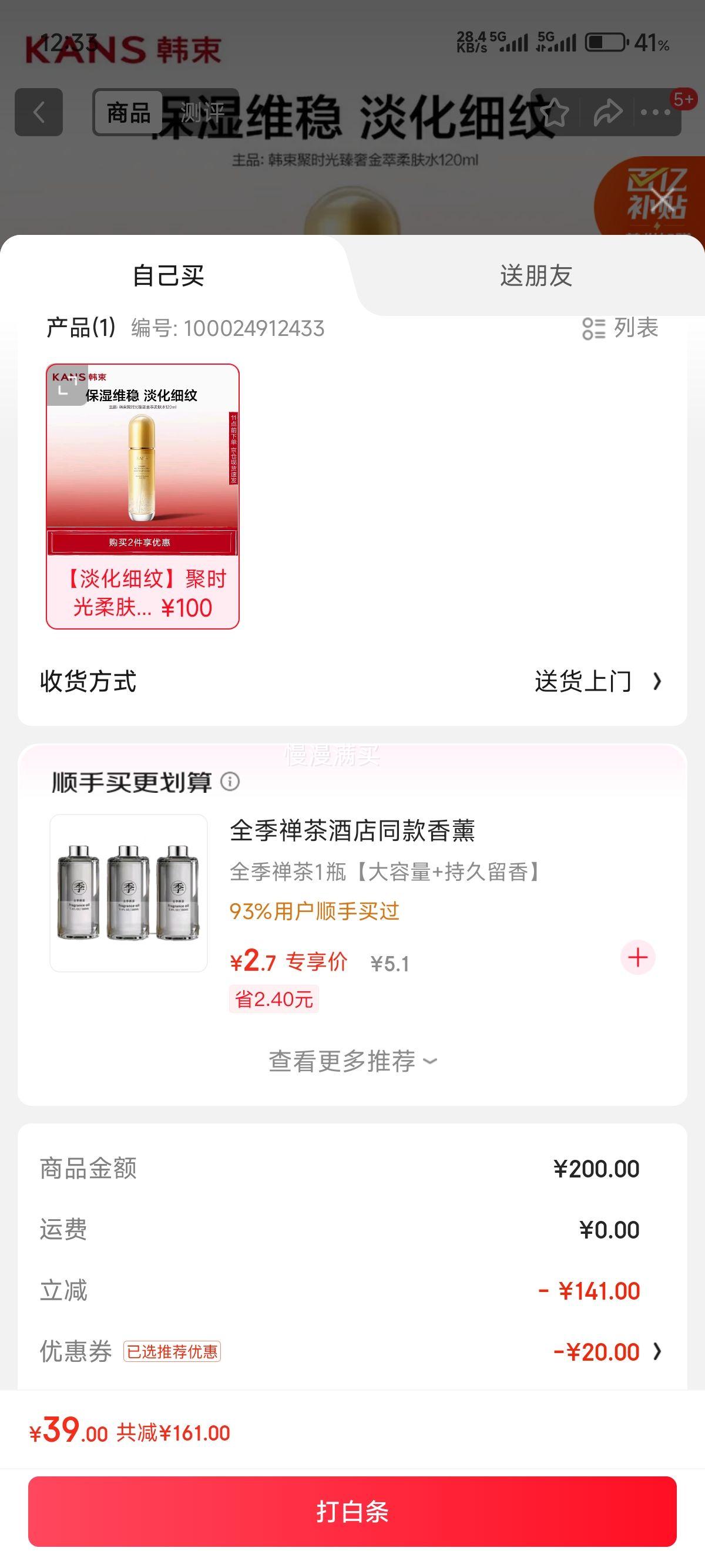
Task: Tap the 列表 list view icon
Action: [x=620, y=329]
